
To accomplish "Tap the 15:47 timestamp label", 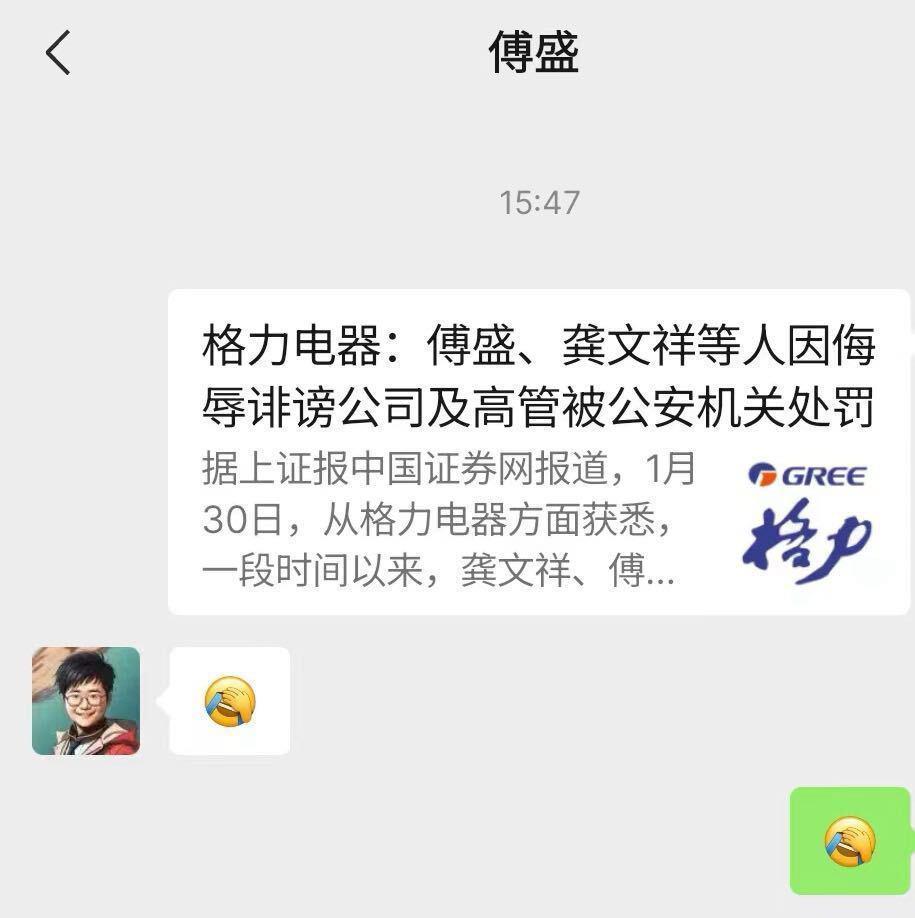I will click(x=540, y=202).
